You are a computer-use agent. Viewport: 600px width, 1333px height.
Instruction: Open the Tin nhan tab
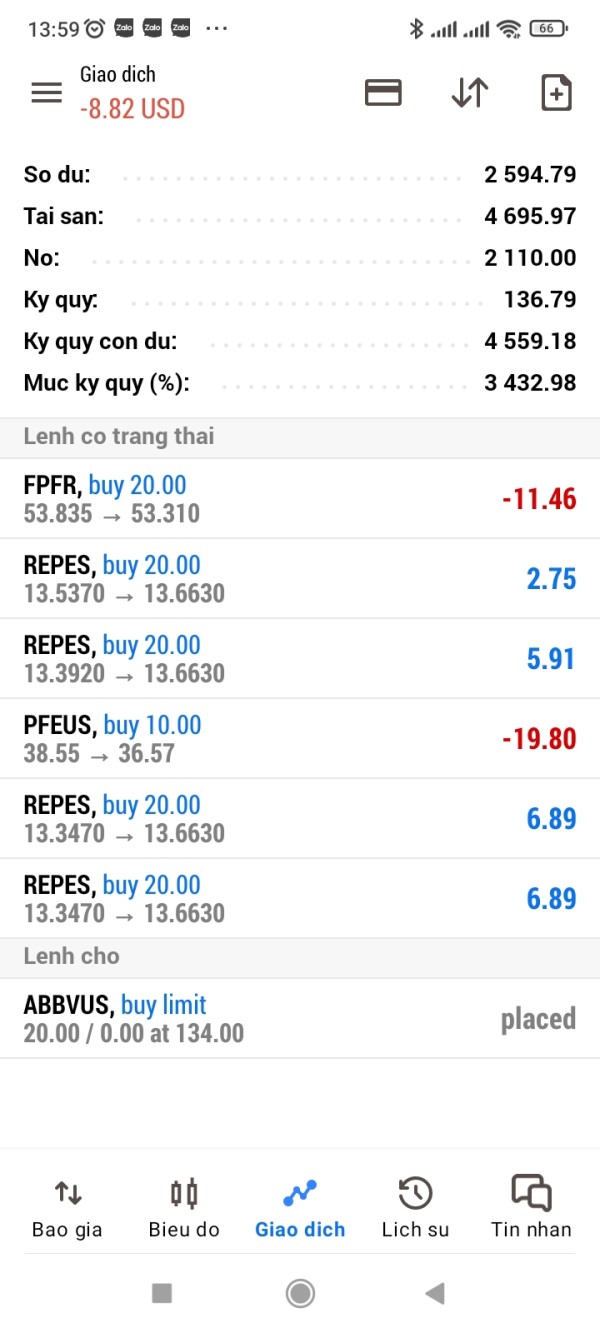pos(531,1208)
